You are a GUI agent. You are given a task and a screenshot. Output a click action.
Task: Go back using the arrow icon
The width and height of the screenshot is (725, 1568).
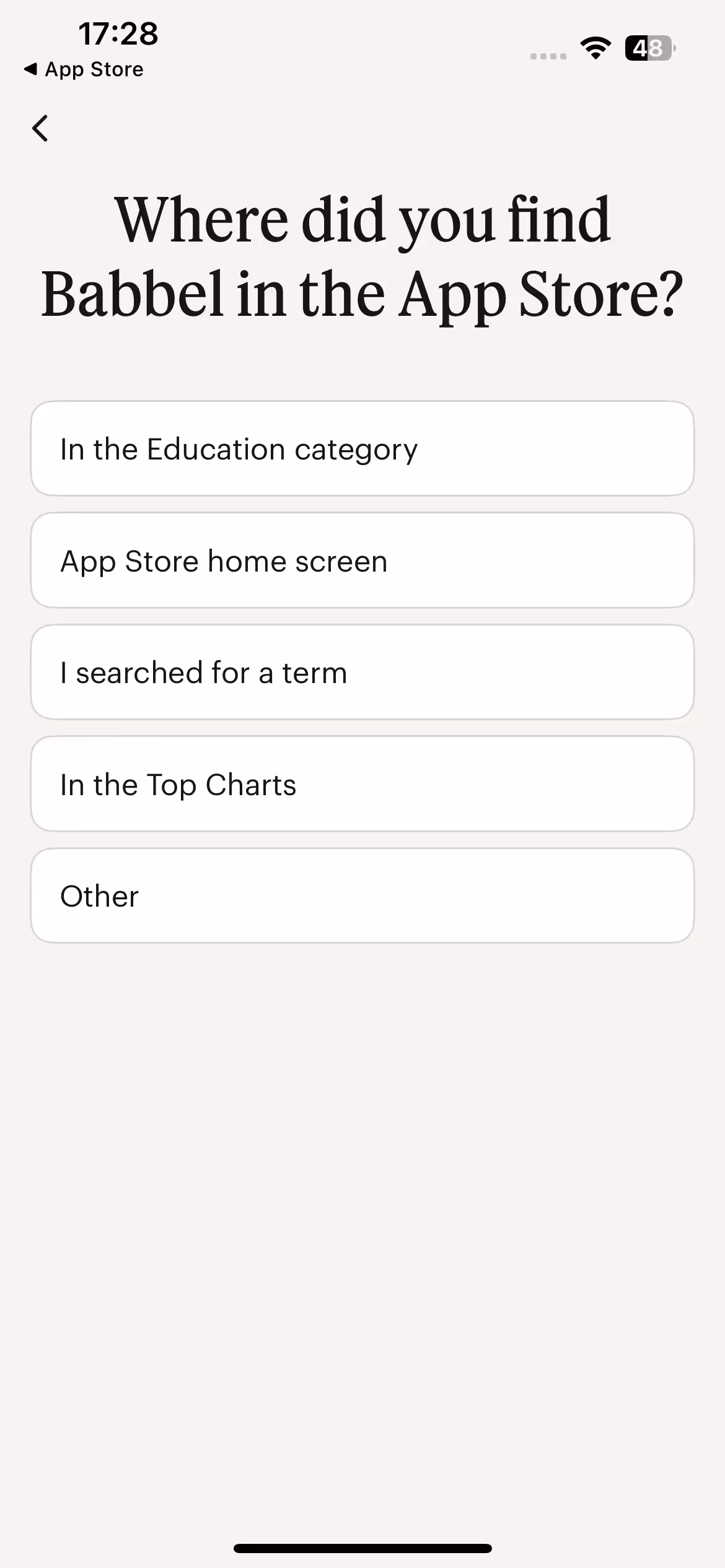pos(40,128)
